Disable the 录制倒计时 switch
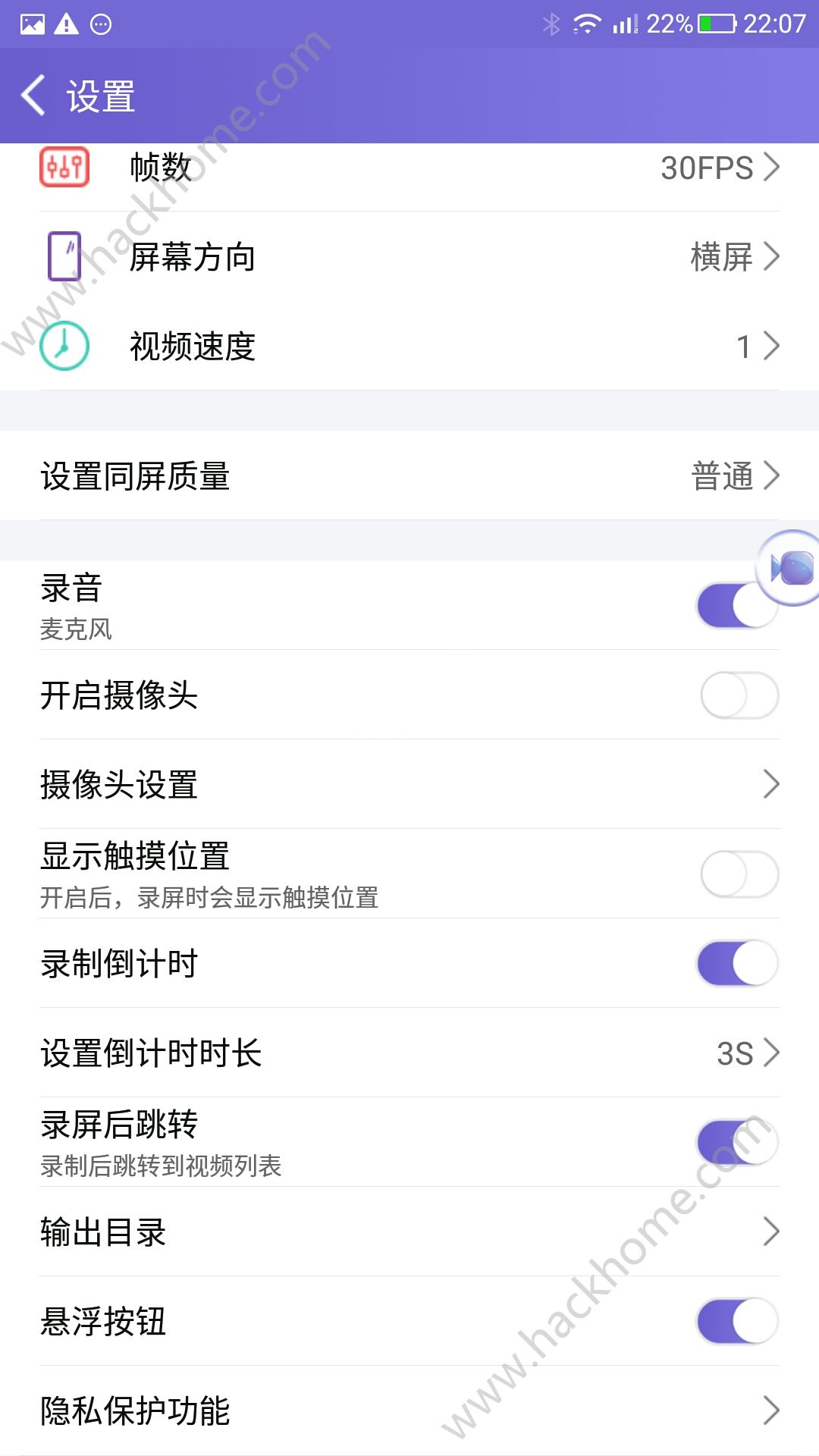 (x=737, y=964)
